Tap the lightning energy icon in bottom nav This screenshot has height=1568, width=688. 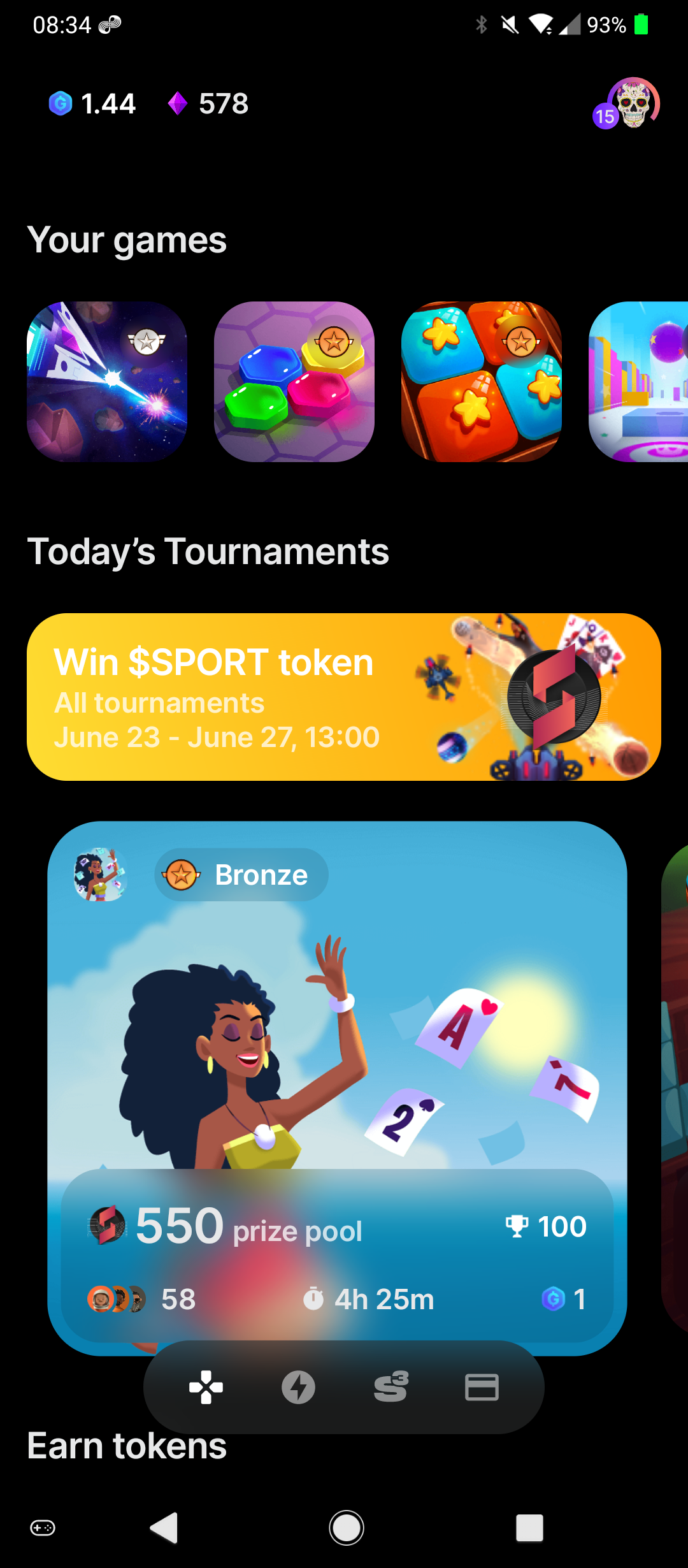coord(299,1386)
